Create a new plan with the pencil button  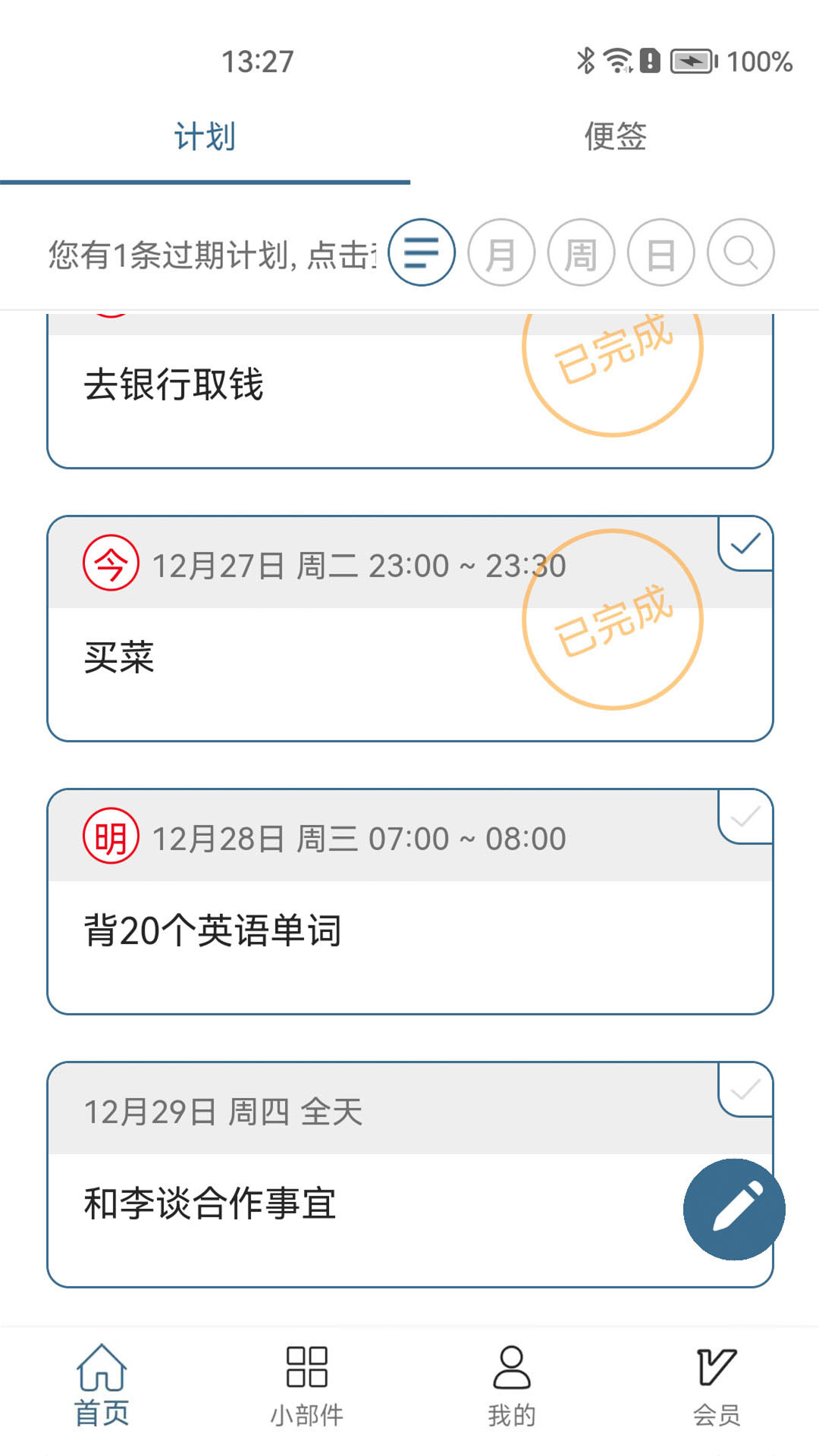pyautogui.click(x=733, y=1210)
